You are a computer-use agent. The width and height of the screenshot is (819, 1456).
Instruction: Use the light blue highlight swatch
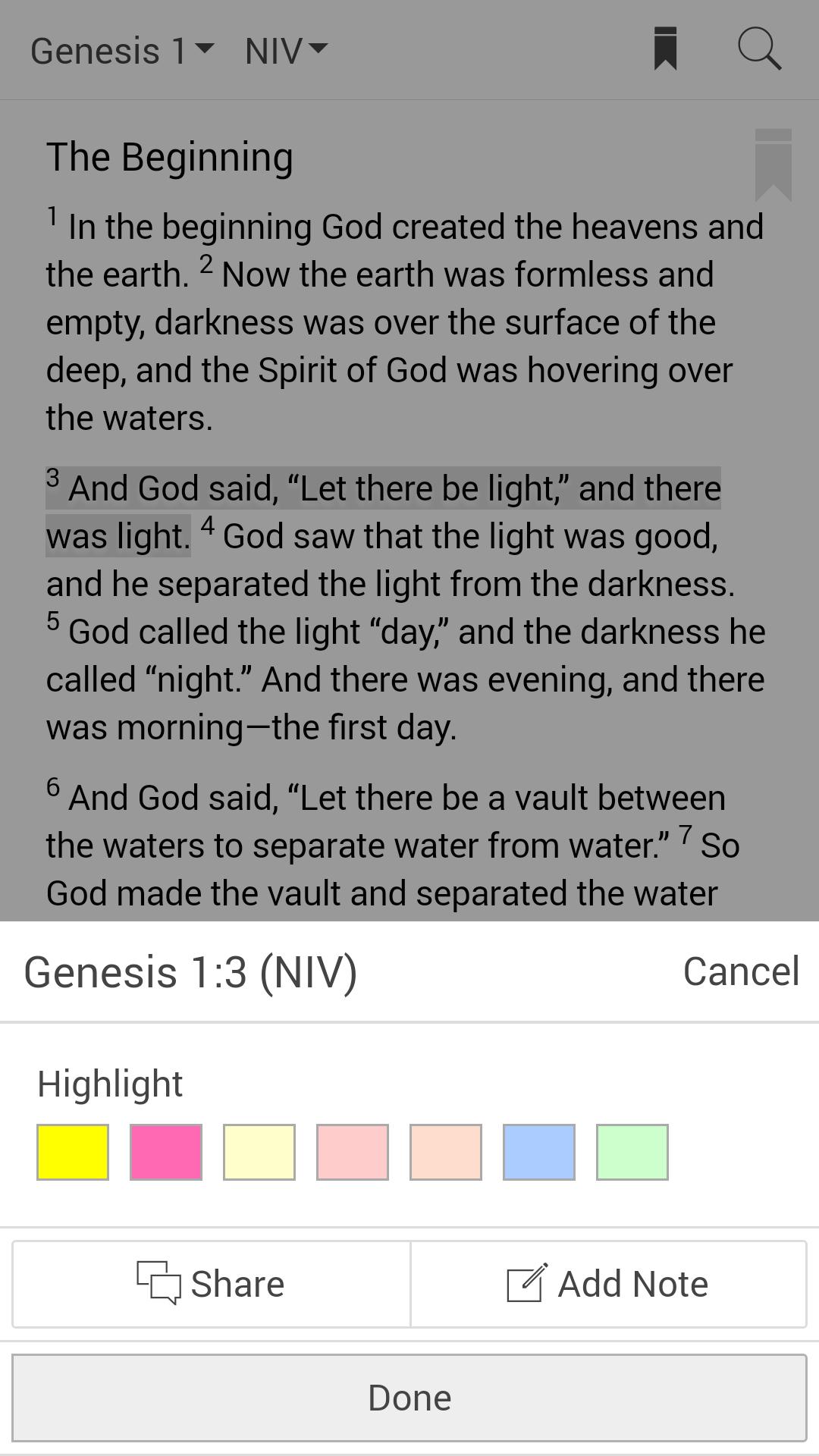539,1152
